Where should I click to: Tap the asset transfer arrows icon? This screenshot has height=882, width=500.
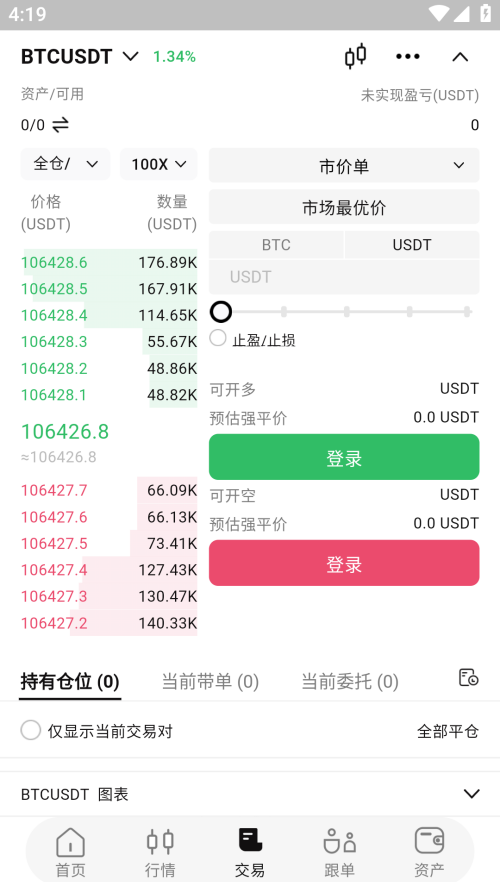coord(60,124)
